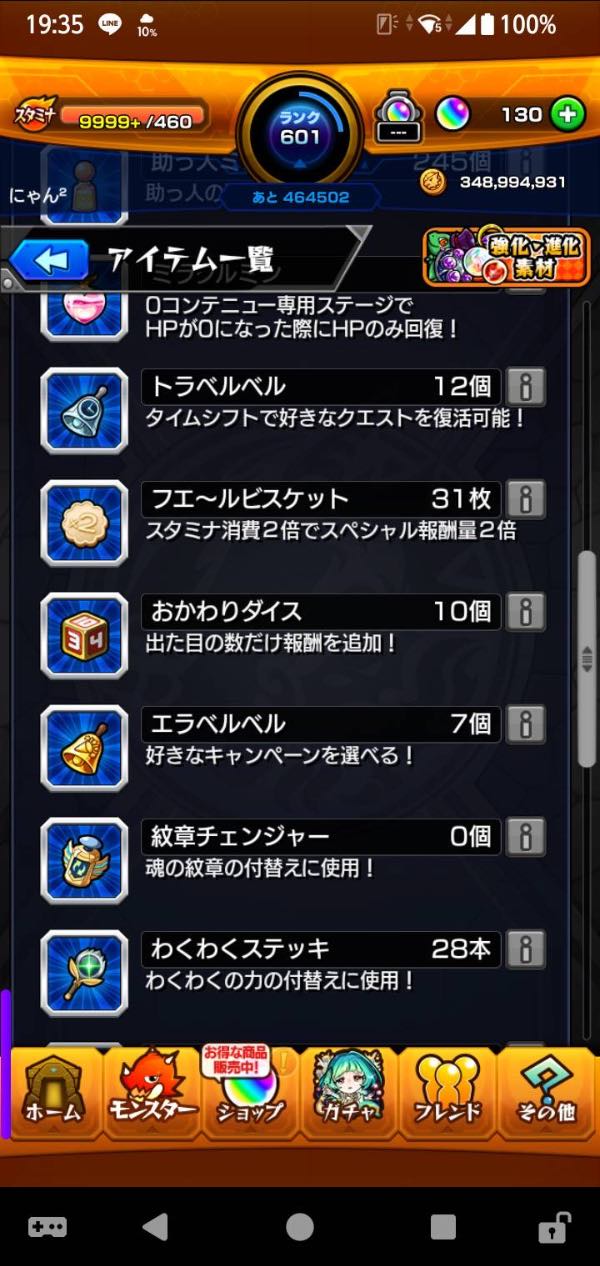Open info for わくわくステッキ

pos(525,948)
